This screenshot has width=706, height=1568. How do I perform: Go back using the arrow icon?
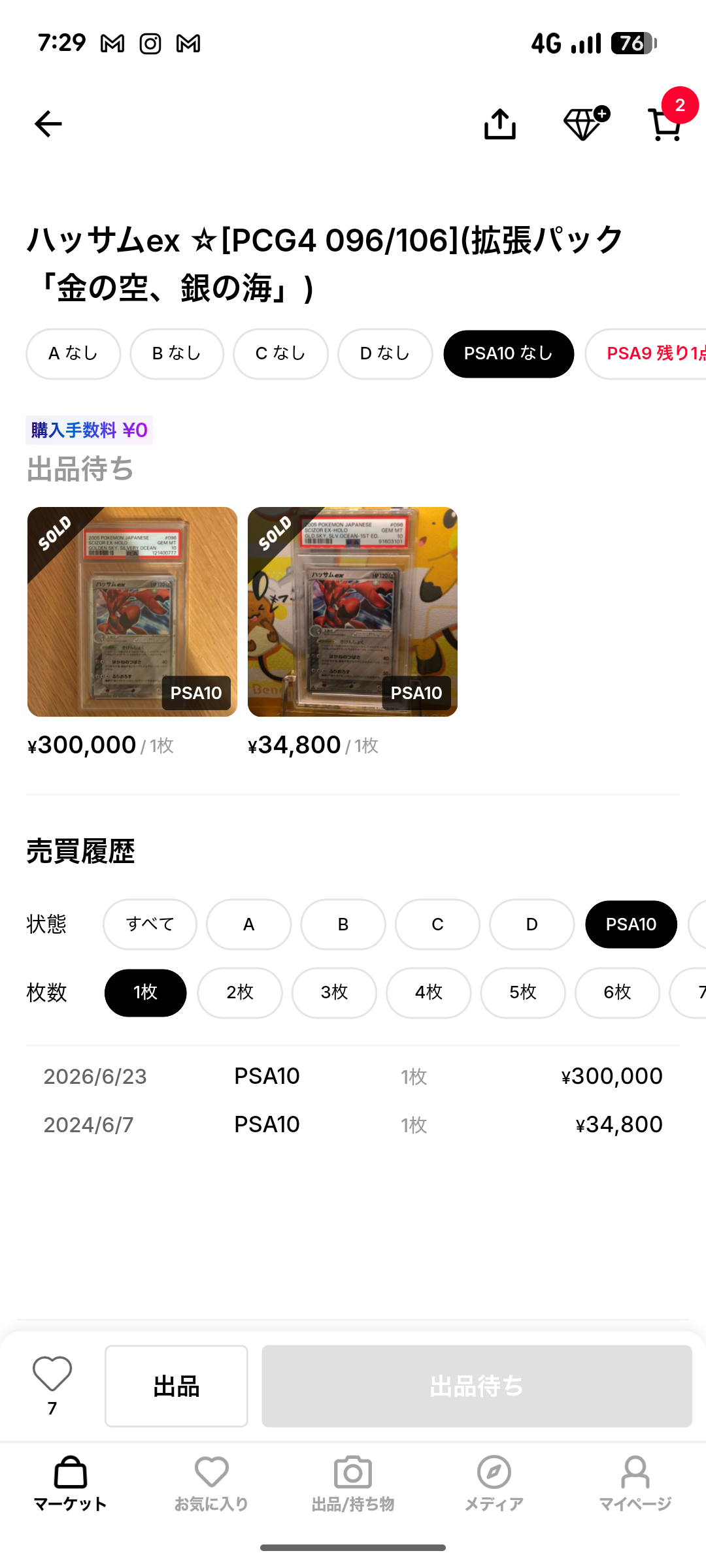(48, 124)
